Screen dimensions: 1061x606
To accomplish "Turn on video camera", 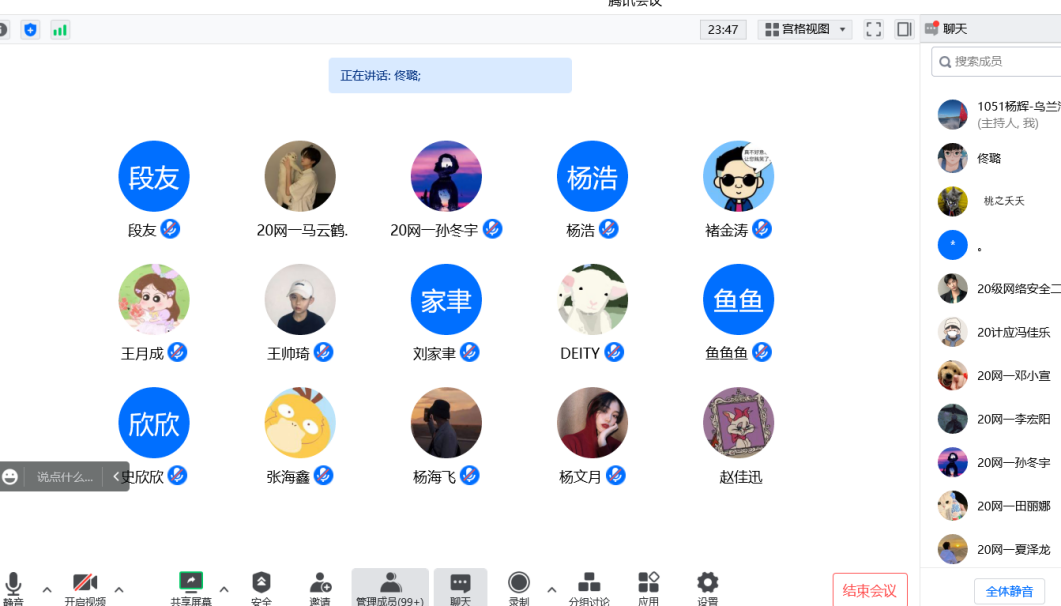I will point(85,586).
